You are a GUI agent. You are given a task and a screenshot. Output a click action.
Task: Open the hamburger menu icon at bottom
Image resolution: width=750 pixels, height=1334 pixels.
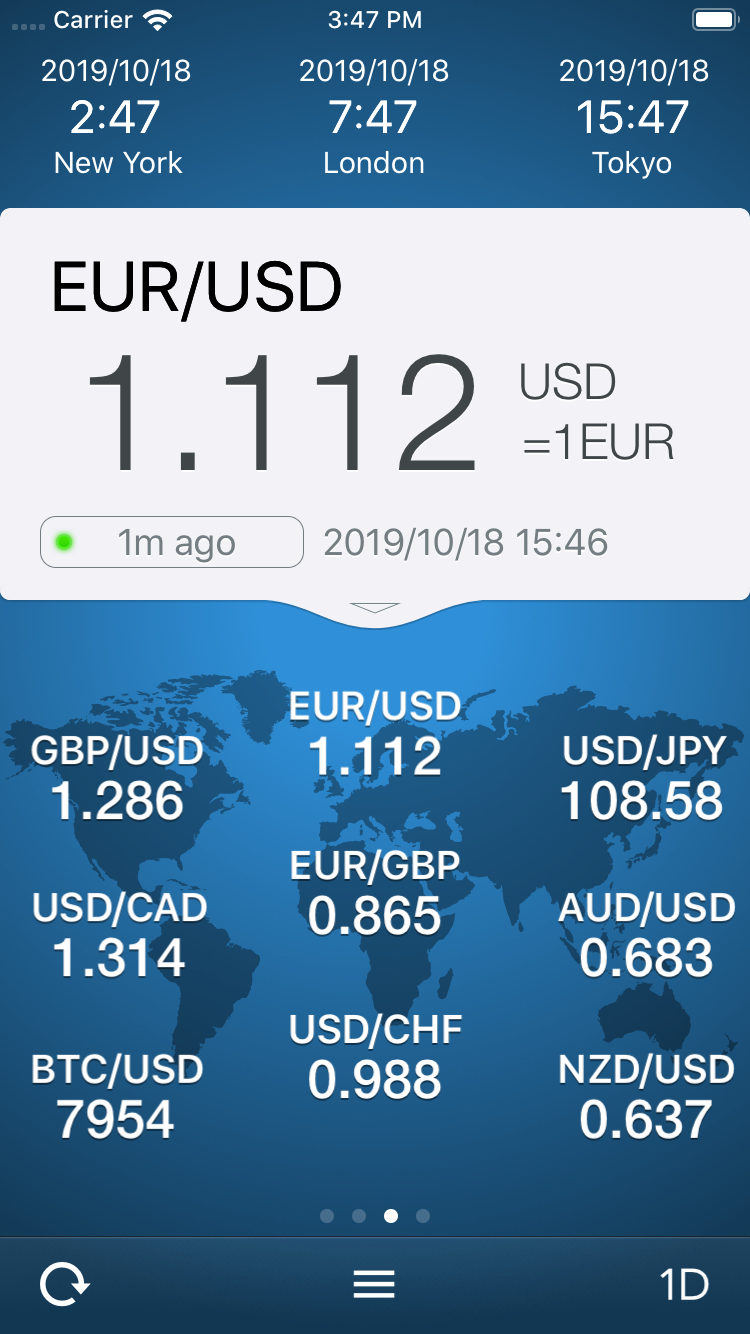tap(374, 1283)
